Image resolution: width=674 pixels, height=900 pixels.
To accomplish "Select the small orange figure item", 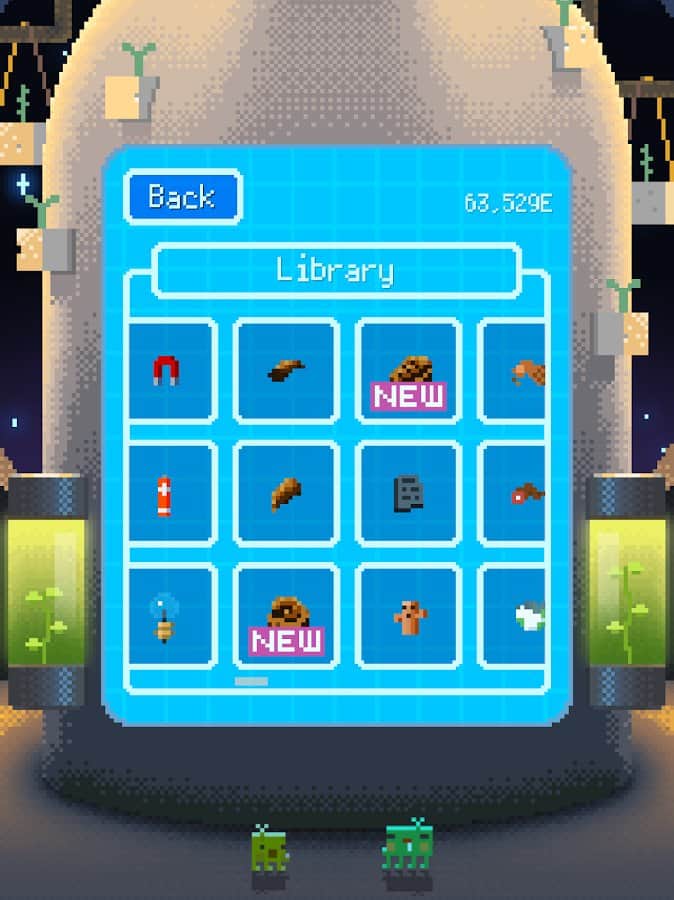I will point(408,616).
